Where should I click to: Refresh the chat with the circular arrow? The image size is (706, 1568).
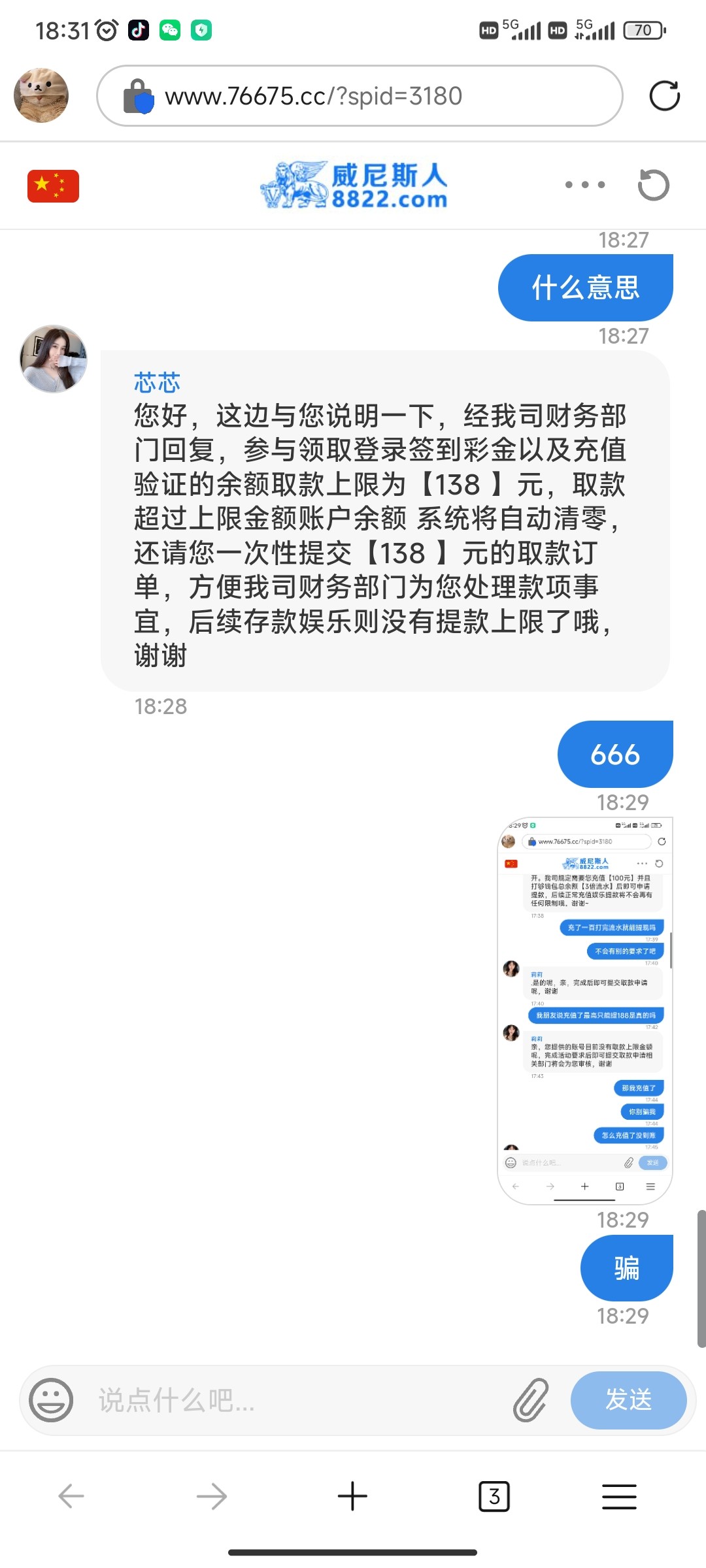click(x=653, y=185)
